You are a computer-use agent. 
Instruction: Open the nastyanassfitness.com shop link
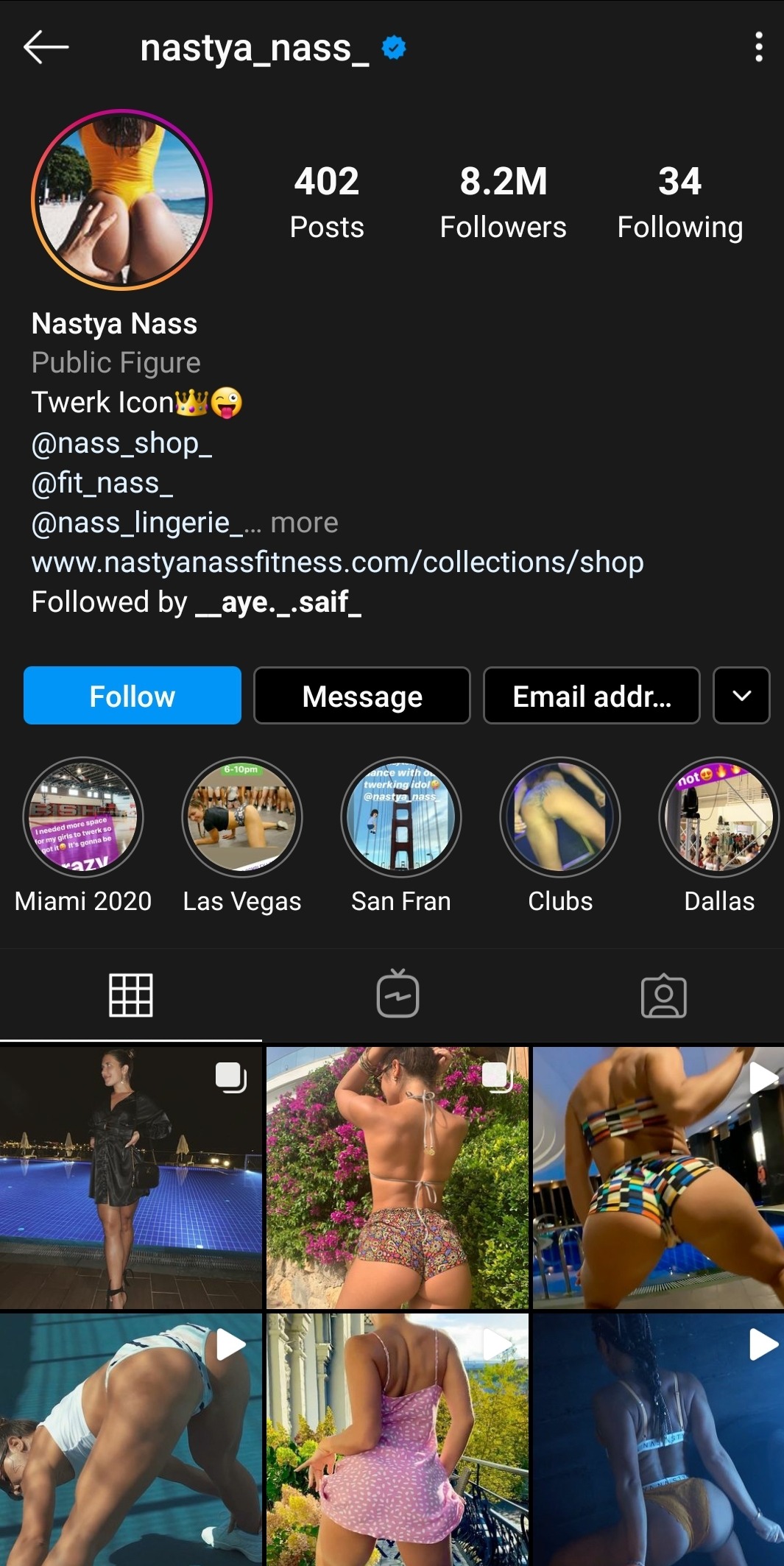coord(337,562)
